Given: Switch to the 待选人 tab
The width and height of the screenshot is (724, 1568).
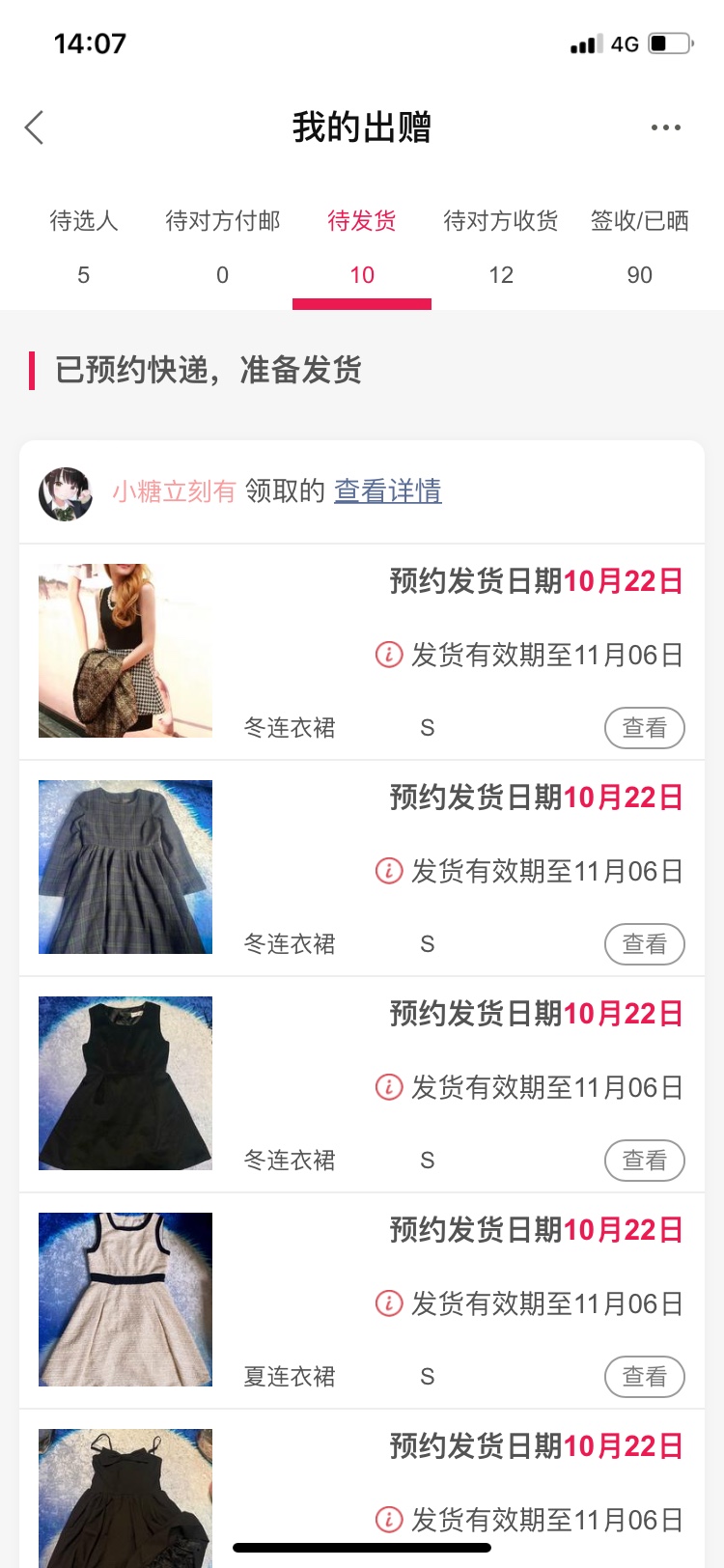Looking at the screenshot, I should (84, 247).
